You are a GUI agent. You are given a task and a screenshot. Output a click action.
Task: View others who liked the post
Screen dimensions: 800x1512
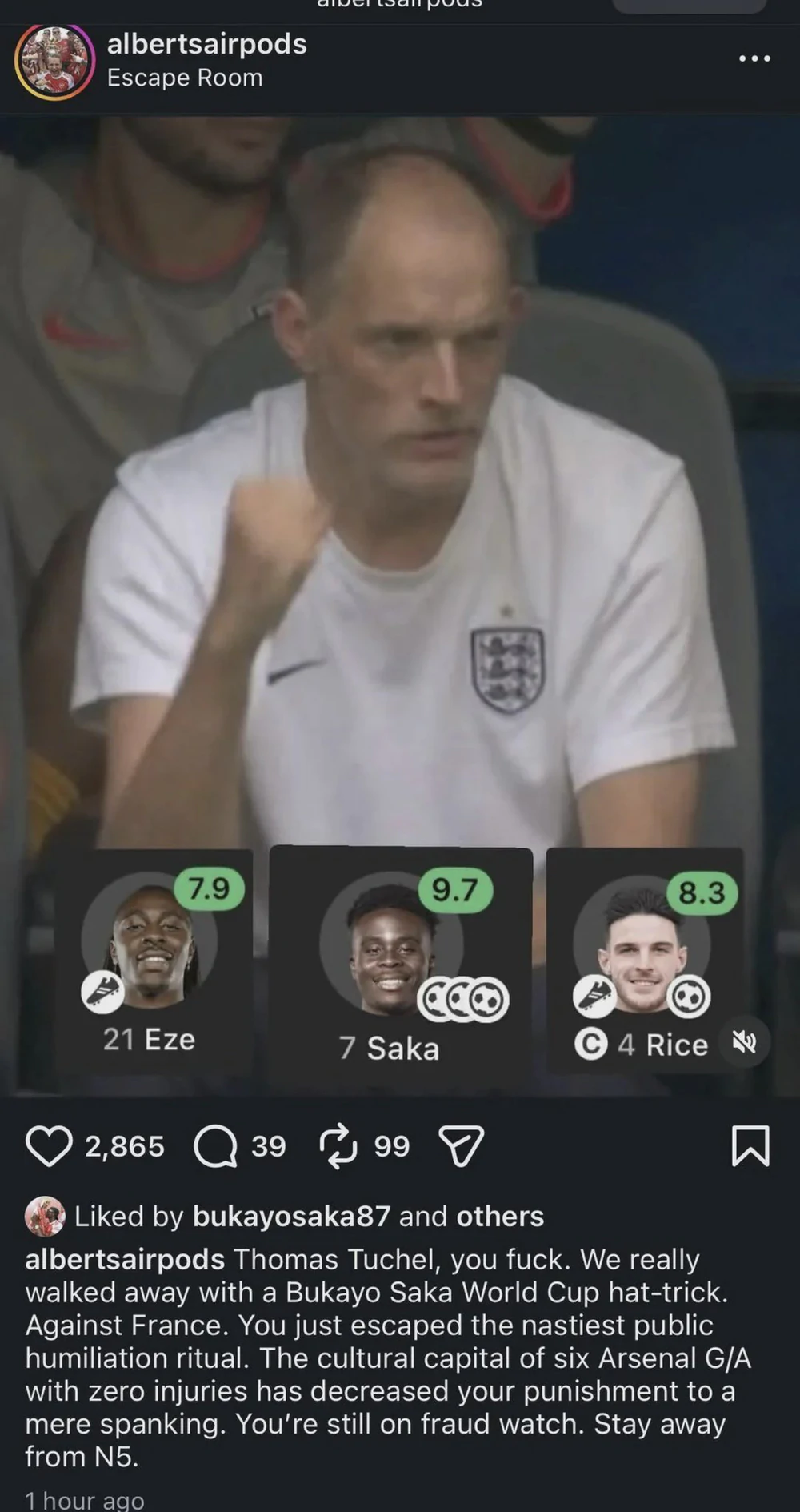500,1216
